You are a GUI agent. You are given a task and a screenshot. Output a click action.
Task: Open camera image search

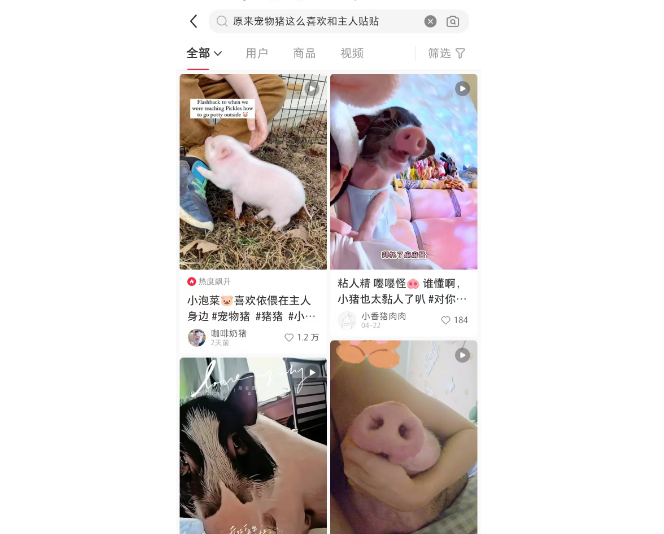(453, 21)
